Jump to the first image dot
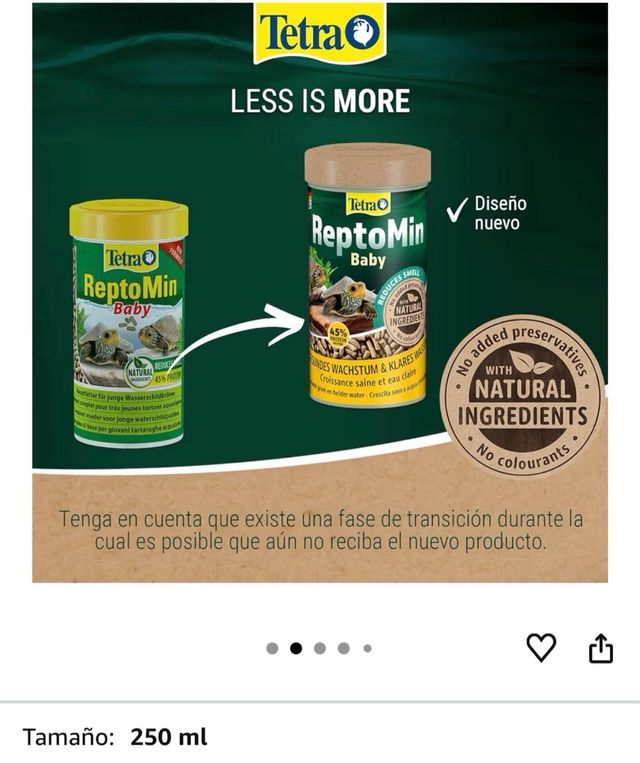640x763 pixels. pos(272,648)
